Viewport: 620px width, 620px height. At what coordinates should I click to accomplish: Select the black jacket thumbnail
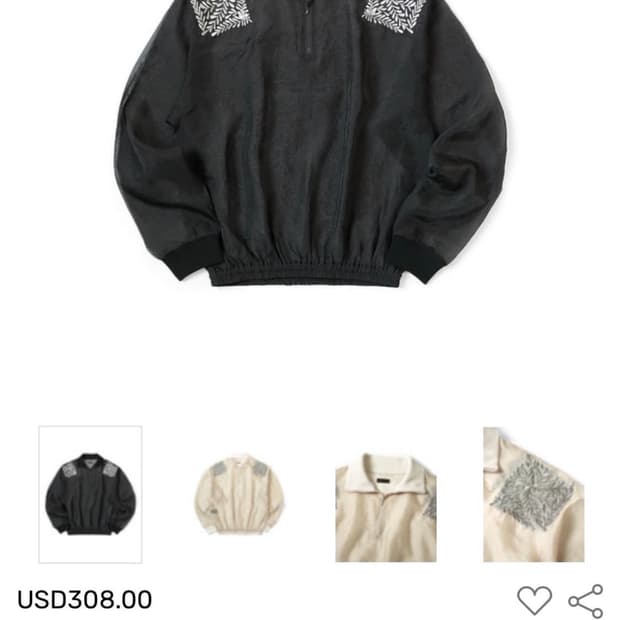click(x=90, y=494)
